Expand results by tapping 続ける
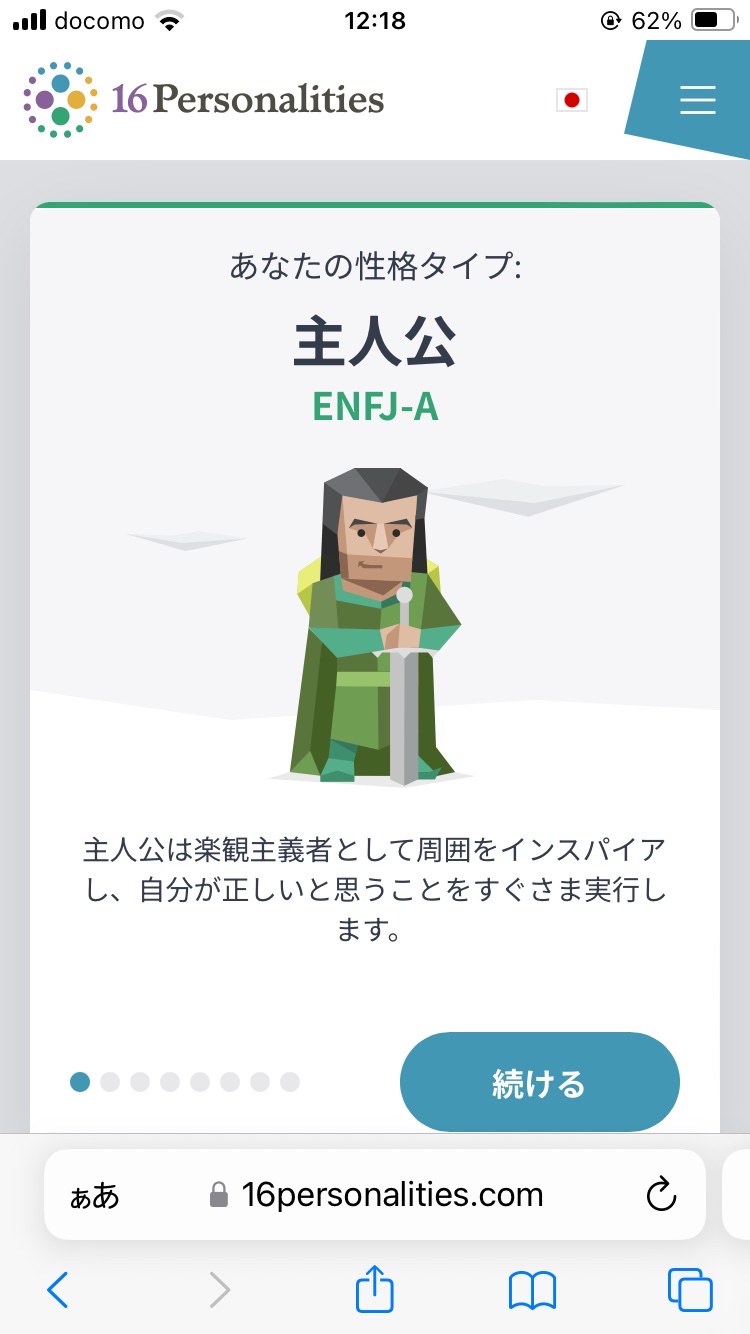This screenshot has height=1334, width=750. tap(540, 1082)
